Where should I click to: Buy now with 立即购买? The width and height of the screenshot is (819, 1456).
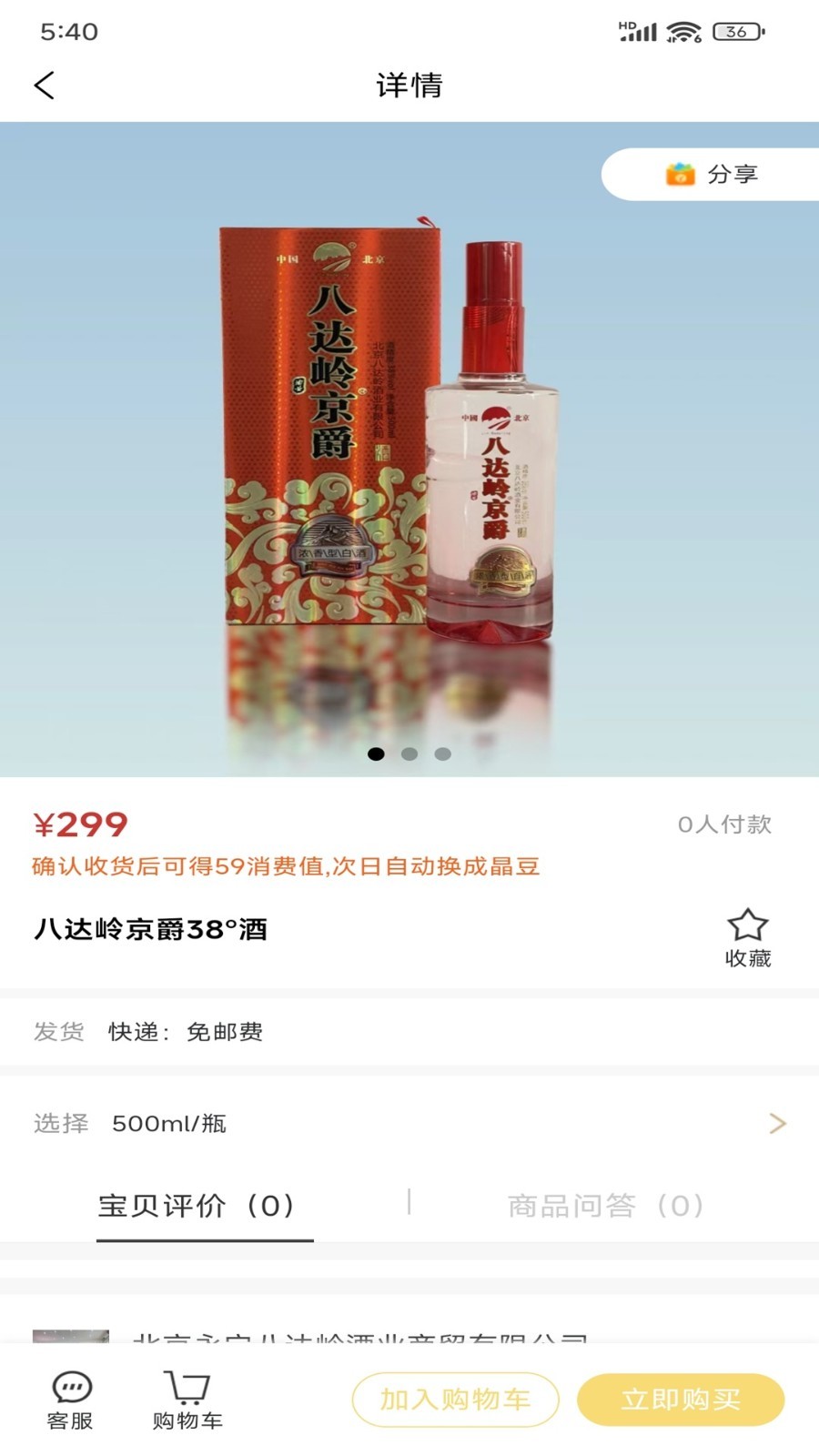(681, 1400)
